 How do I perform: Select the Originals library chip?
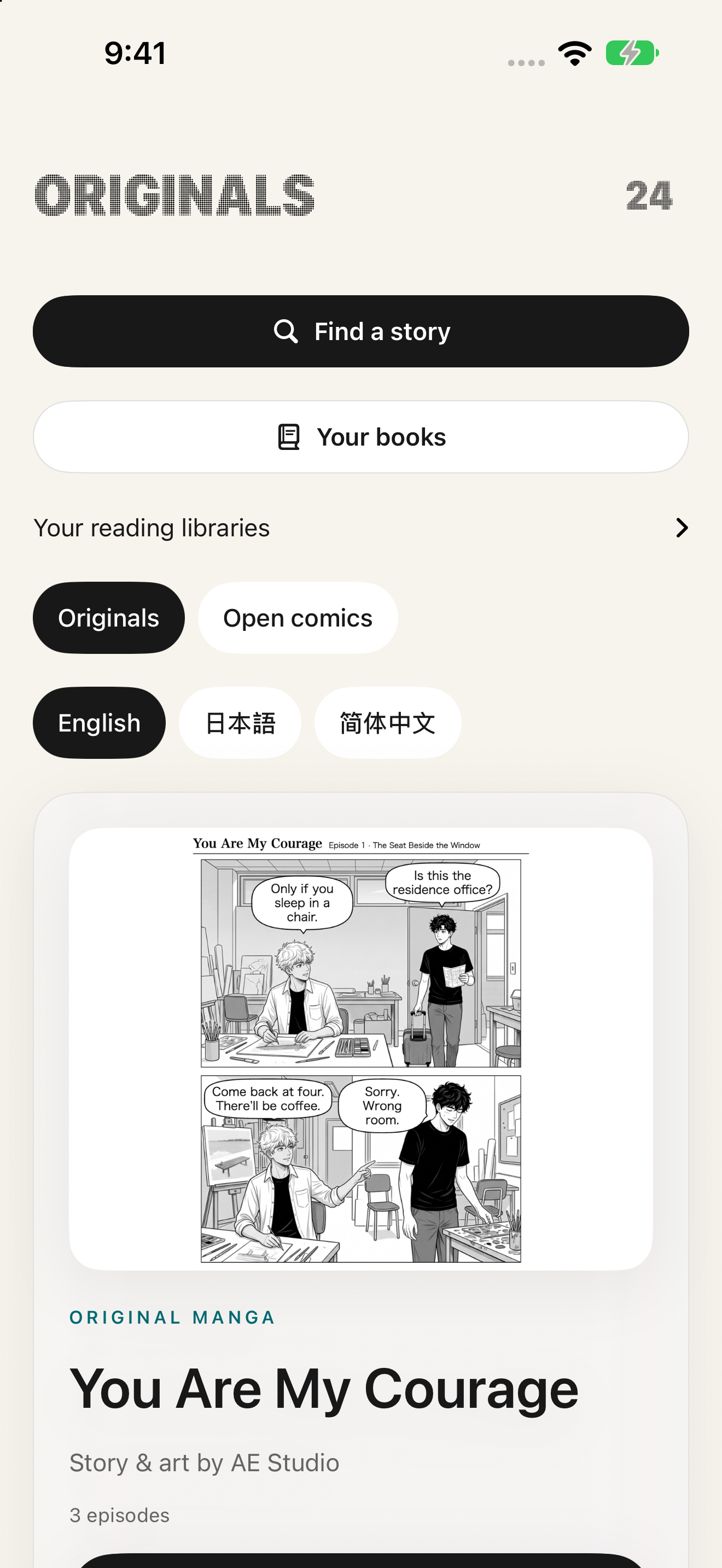pyautogui.click(x=108, y=618)
